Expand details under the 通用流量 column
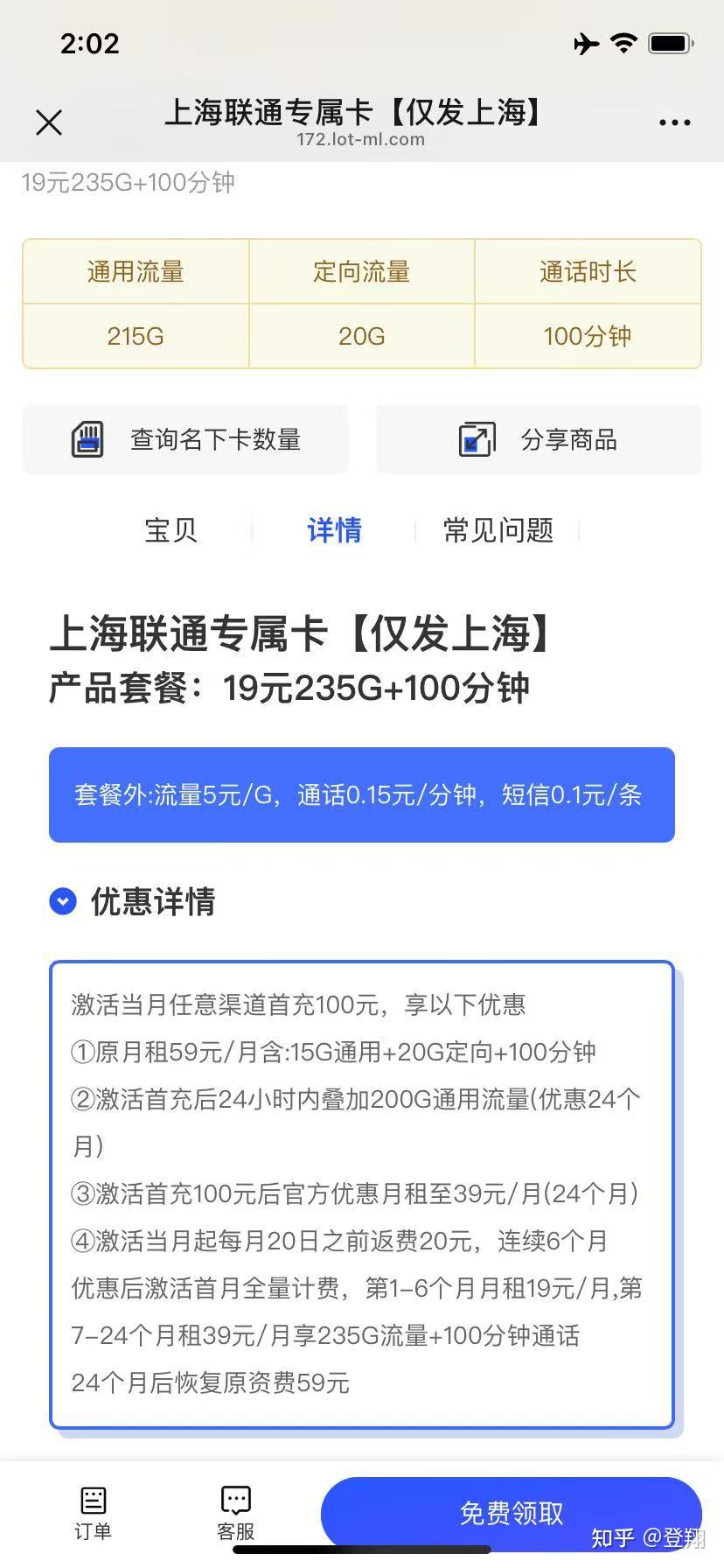This screenshot has width=724, height=1568. [136, 271]
